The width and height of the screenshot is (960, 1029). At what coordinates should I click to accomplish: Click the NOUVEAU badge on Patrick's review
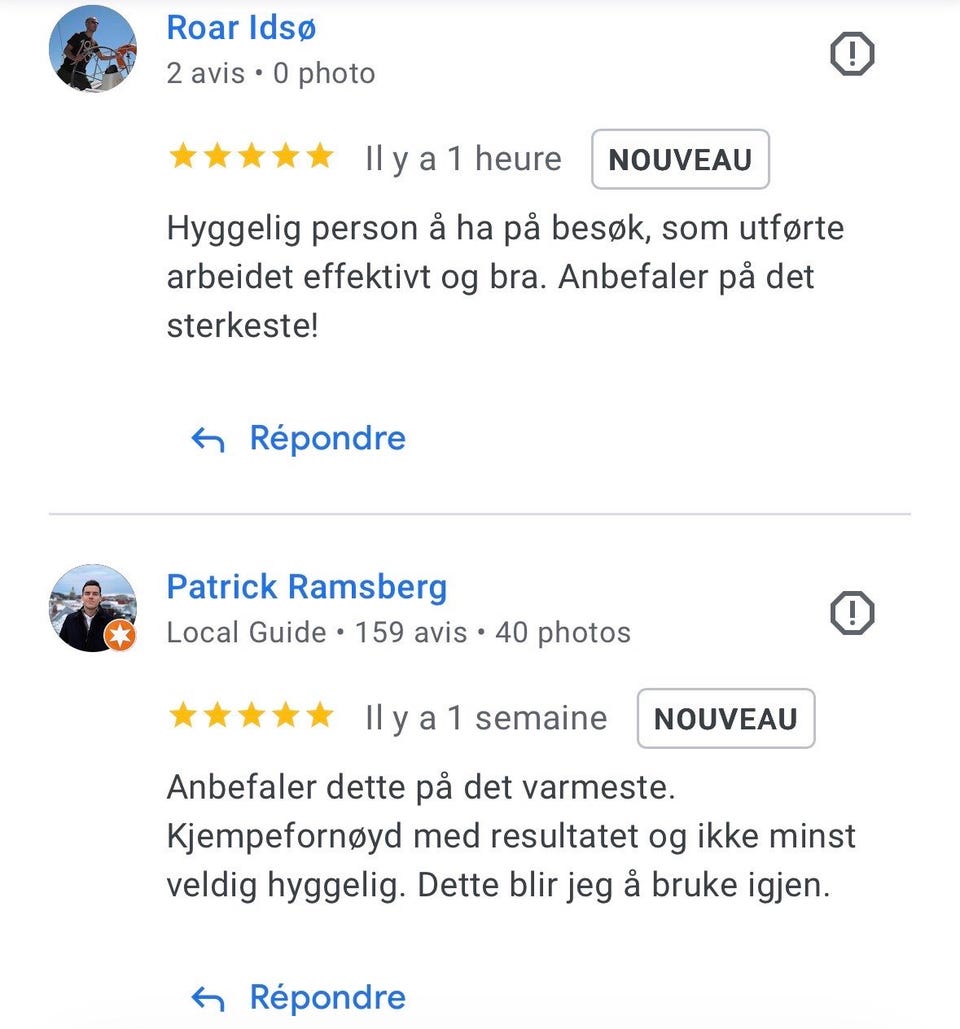pos(726,718)
